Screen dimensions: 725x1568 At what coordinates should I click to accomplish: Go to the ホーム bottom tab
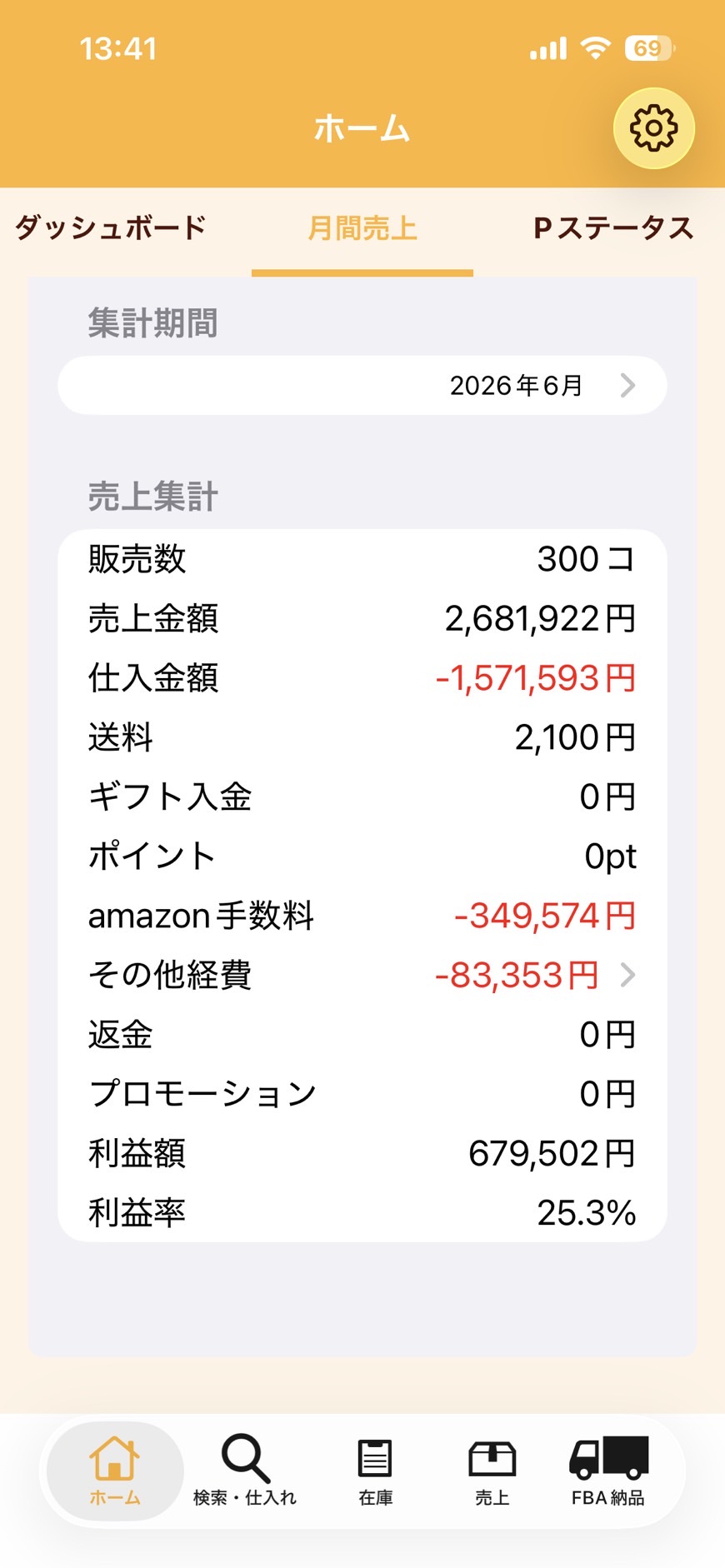115,1471
